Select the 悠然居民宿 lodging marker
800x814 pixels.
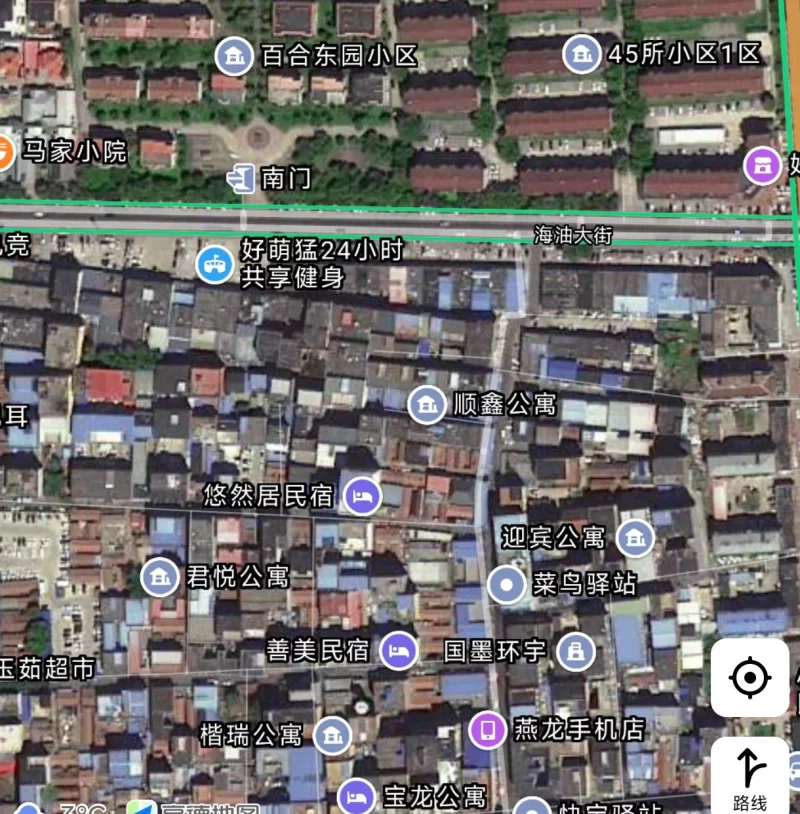pos(362,495)
